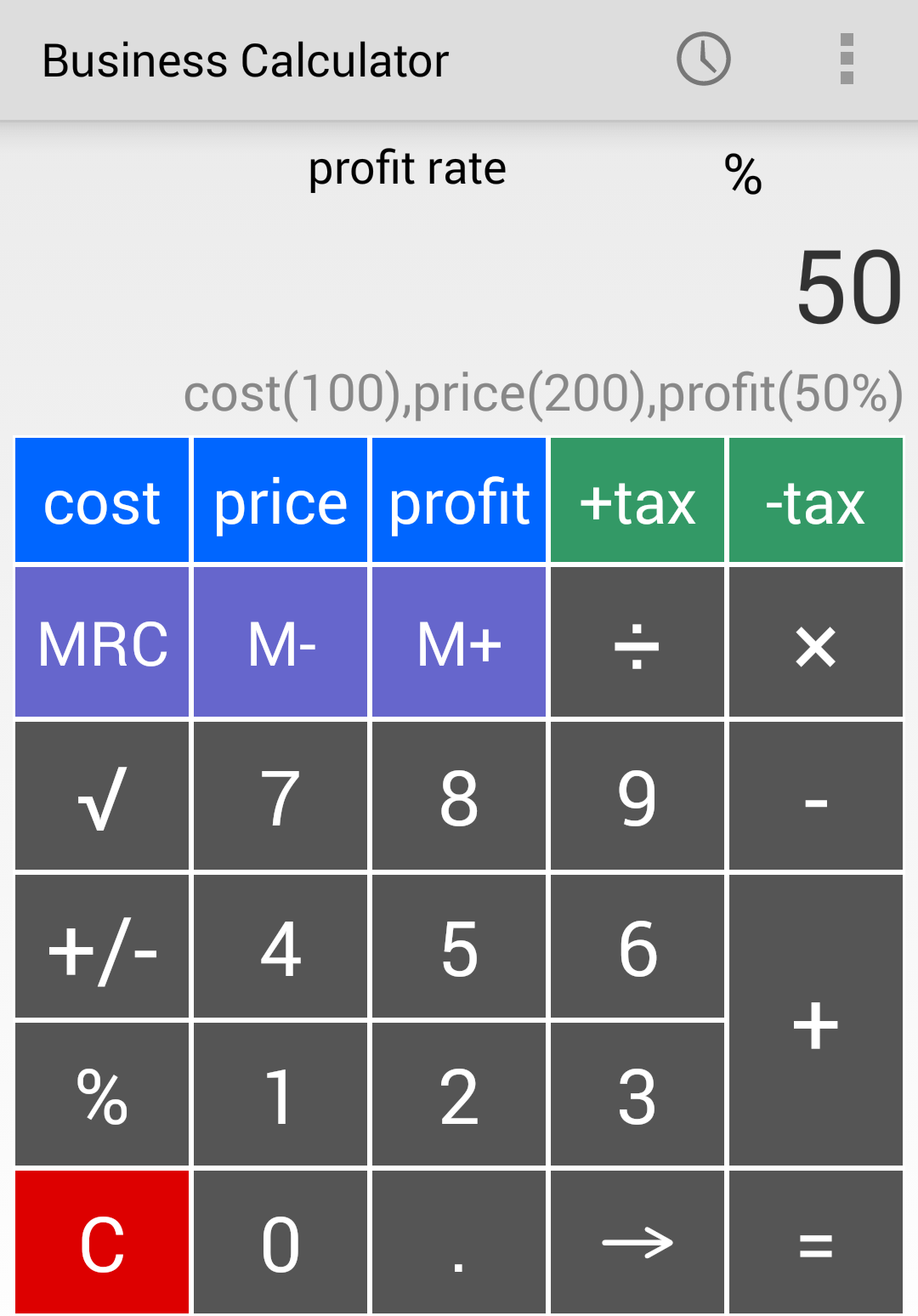The height and width of the screenshot is (1316, 918).
Task: Enter digit 7
Action: (280, 797)
